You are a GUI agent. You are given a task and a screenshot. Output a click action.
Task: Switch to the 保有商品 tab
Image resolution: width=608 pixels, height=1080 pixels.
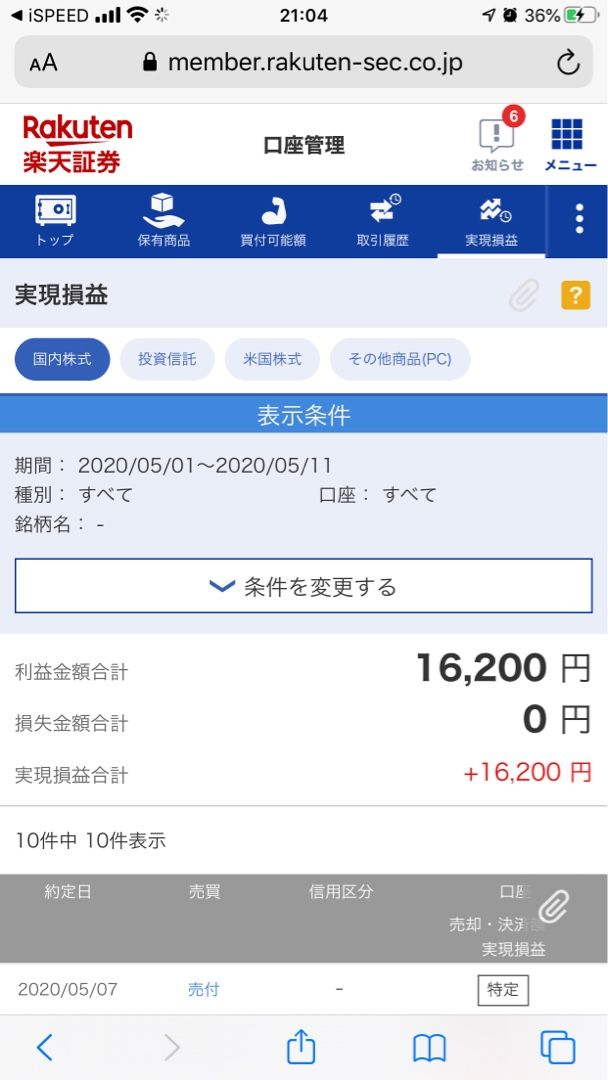pos(164,221)
